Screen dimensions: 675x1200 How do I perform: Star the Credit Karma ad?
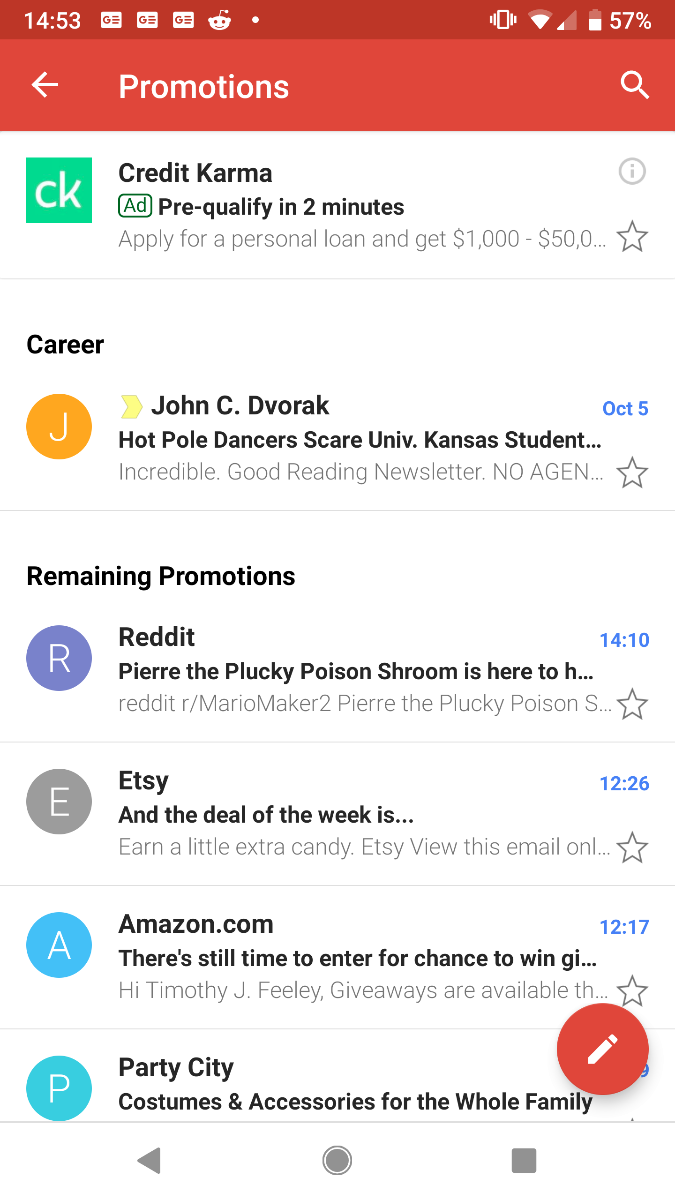click(x=632, y=238)
